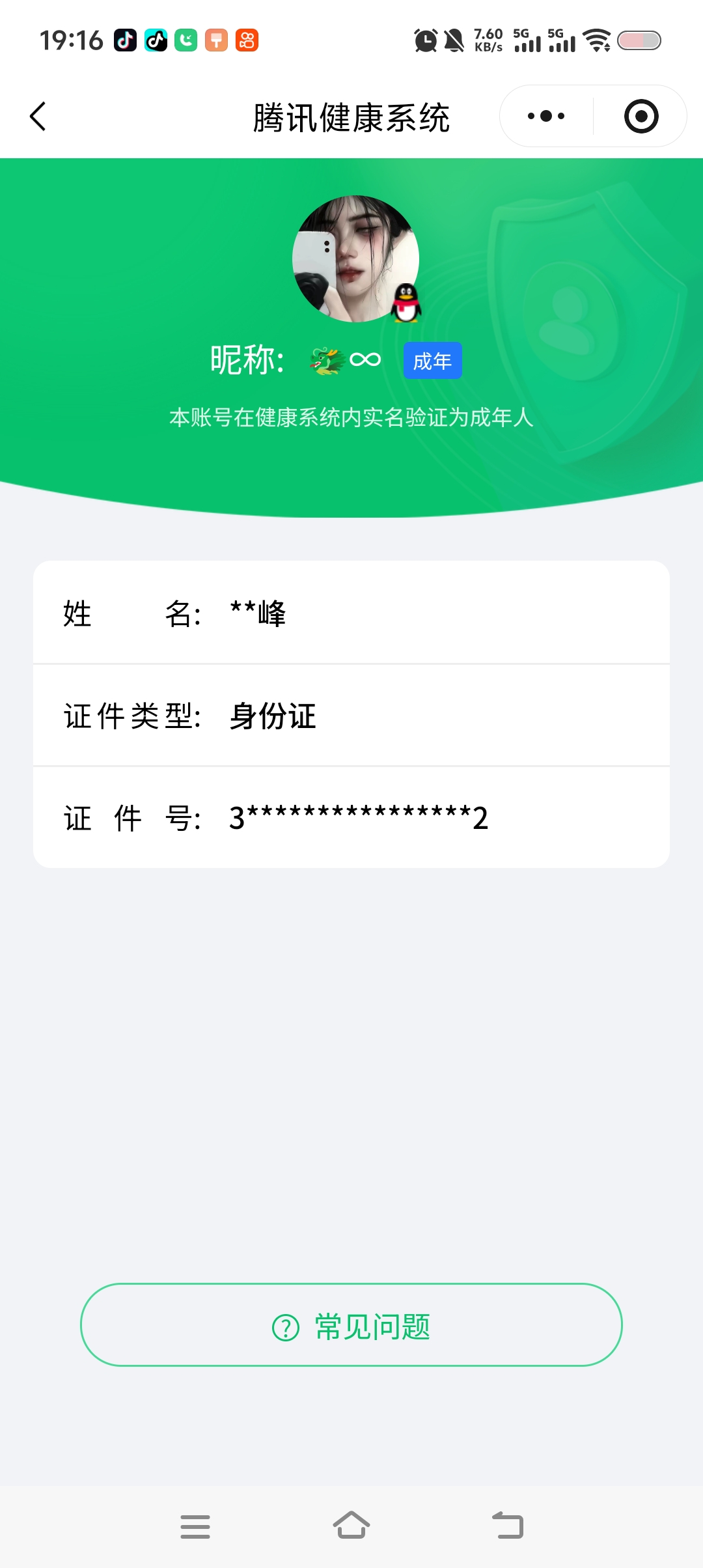
Task: Tap the system home button
Action: tap(351, 1526)
